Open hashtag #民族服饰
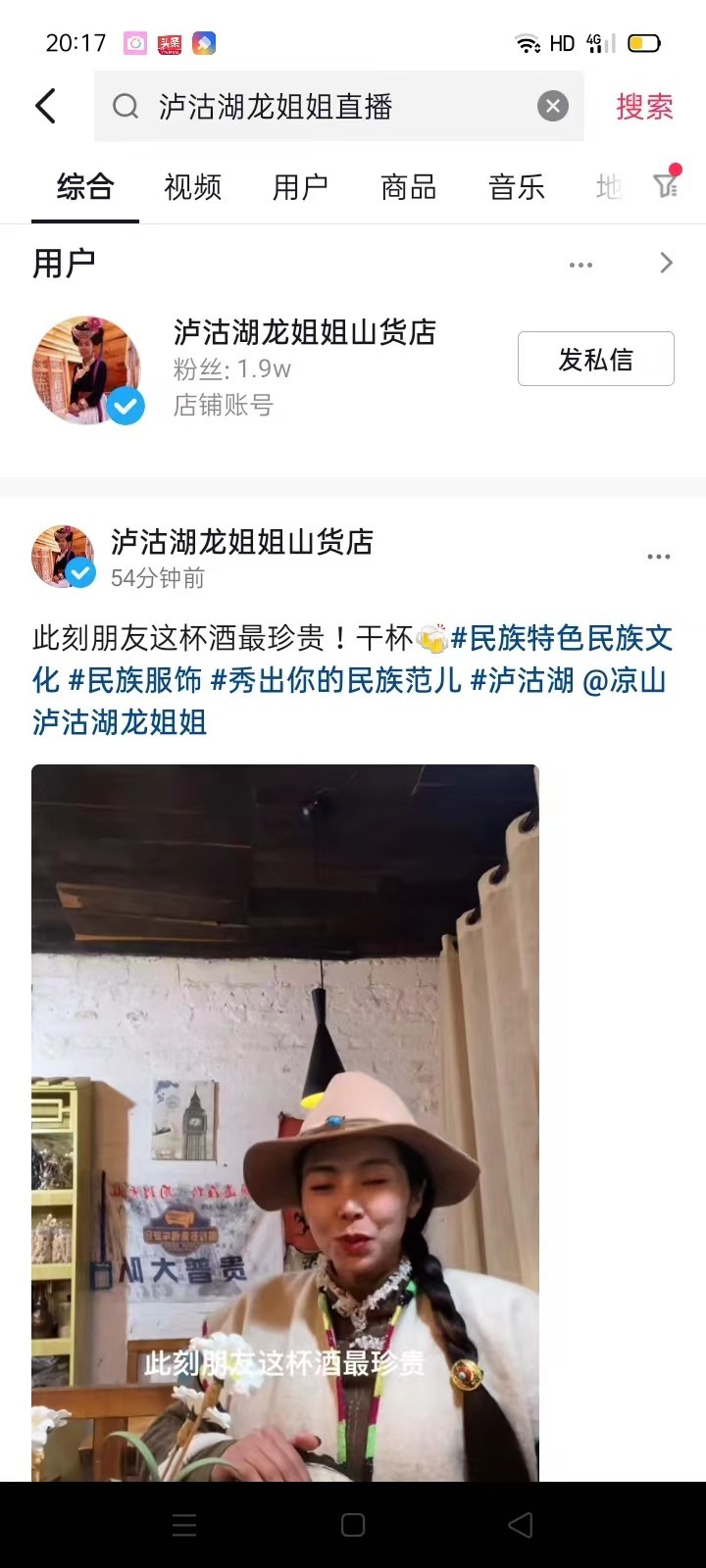Viewport: 706px width, 1568px height. (x=135, y=680)
